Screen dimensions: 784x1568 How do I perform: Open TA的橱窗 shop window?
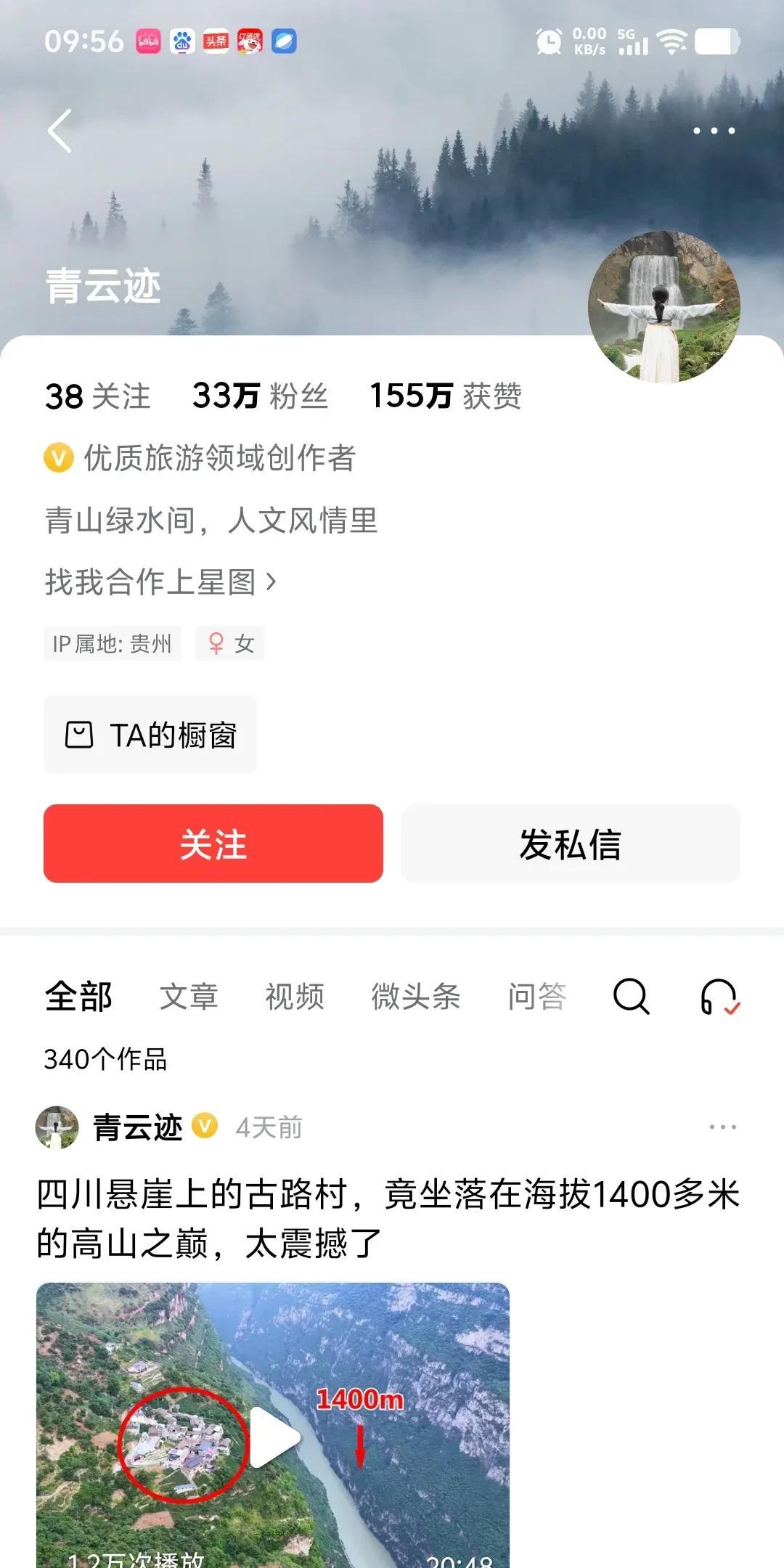pos(150,735)
